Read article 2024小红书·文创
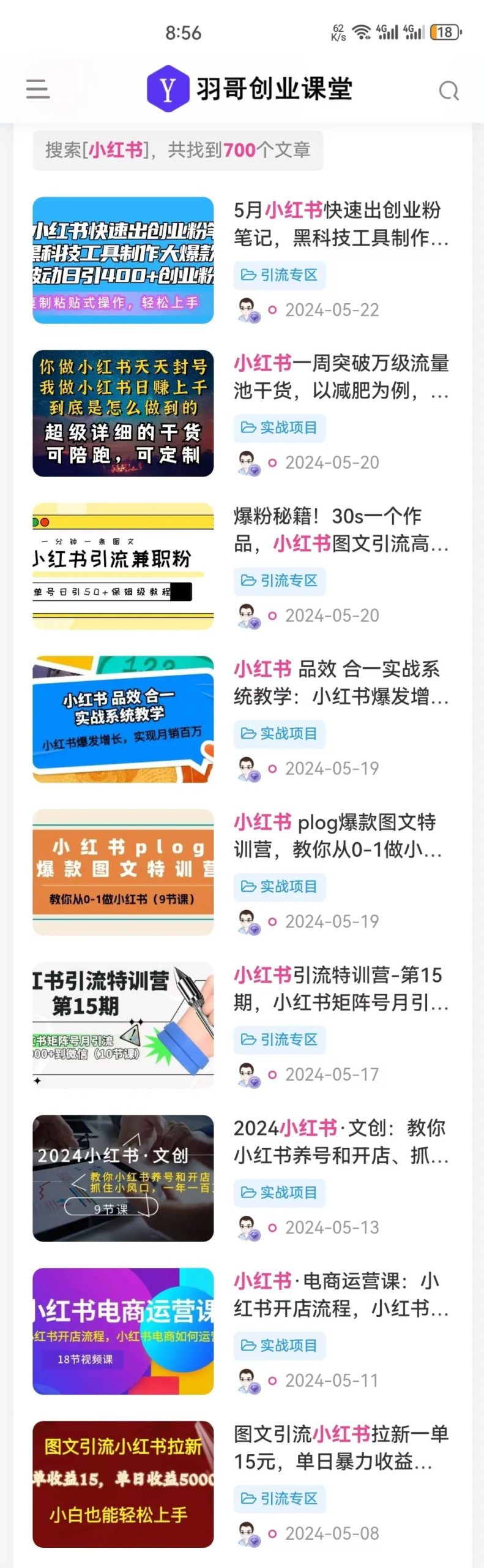This screenshot has width=484, height=1568. click(x=341, y=1141)
